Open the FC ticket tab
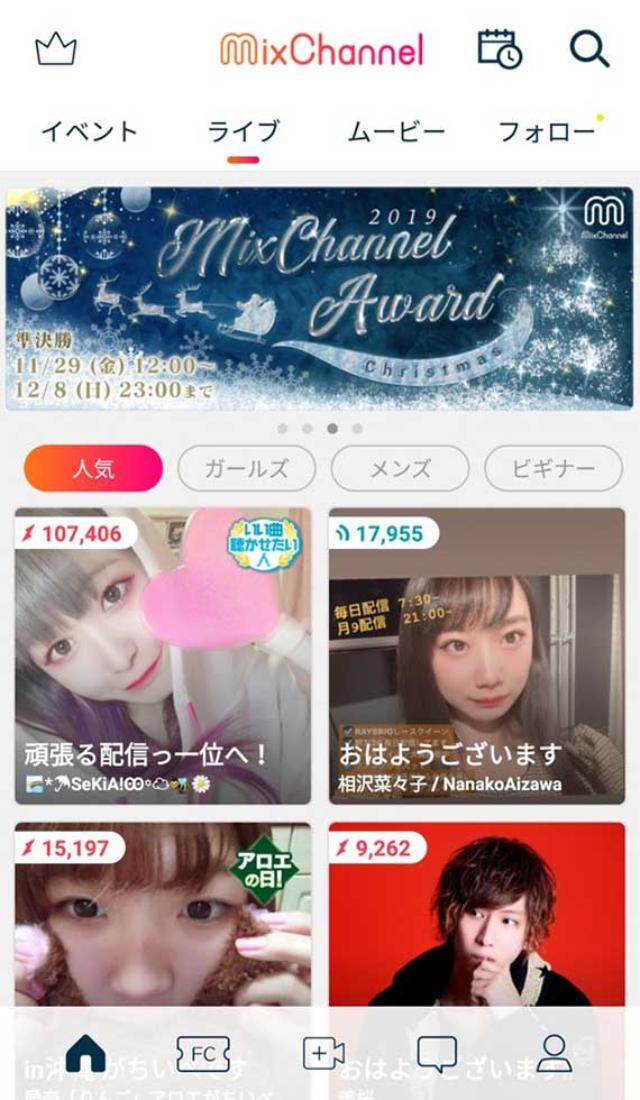 pos(203,1053)
